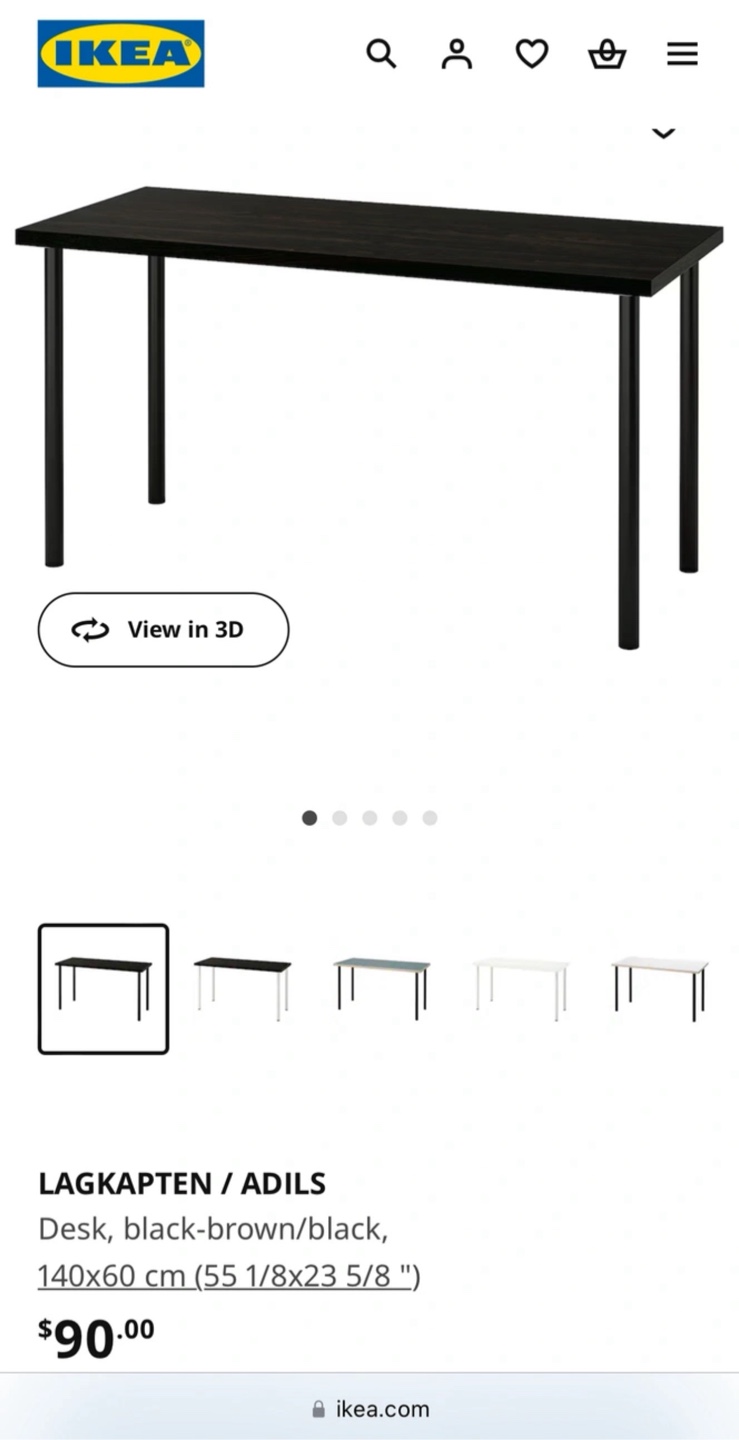
Task: Open the account profile icon
Action: coord(457,54)
